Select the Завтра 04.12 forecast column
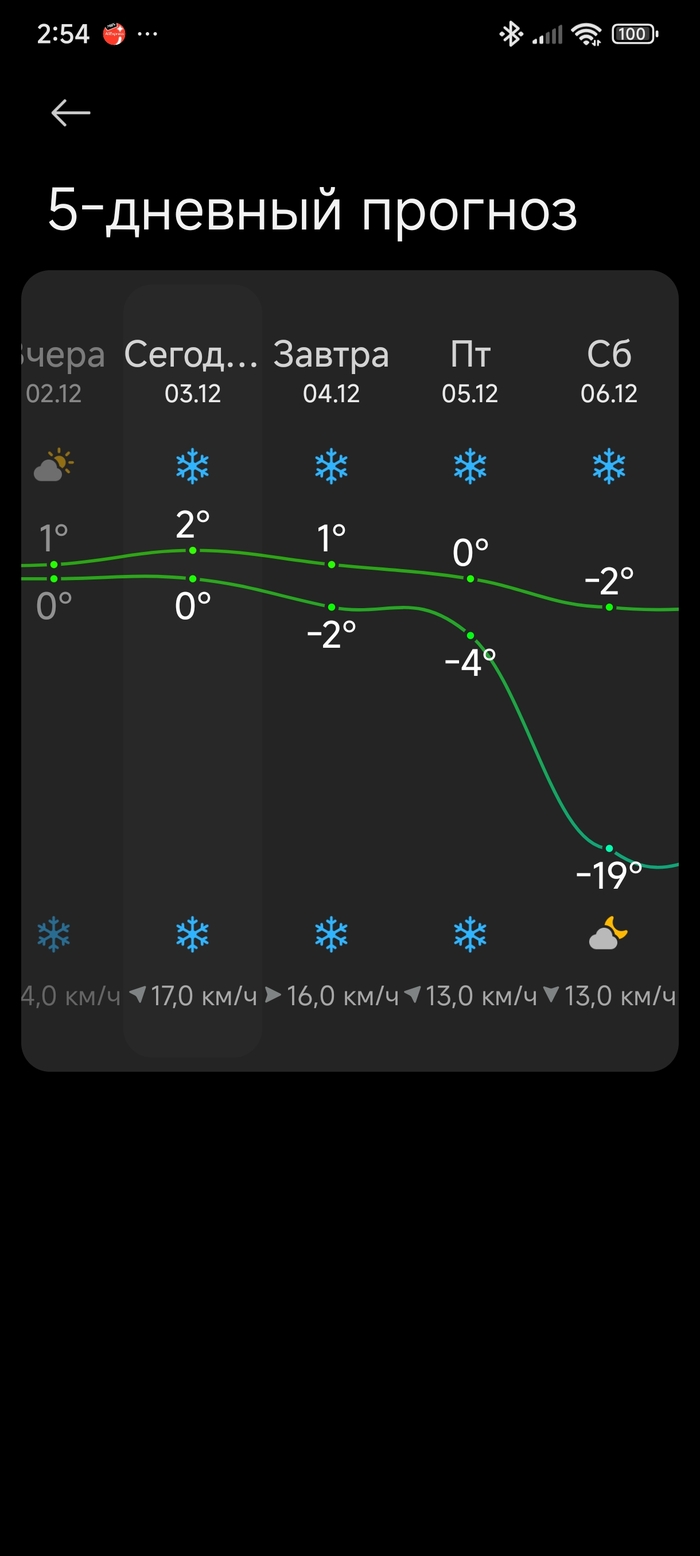Viewport: 700px width, 1556px height. 331,370
